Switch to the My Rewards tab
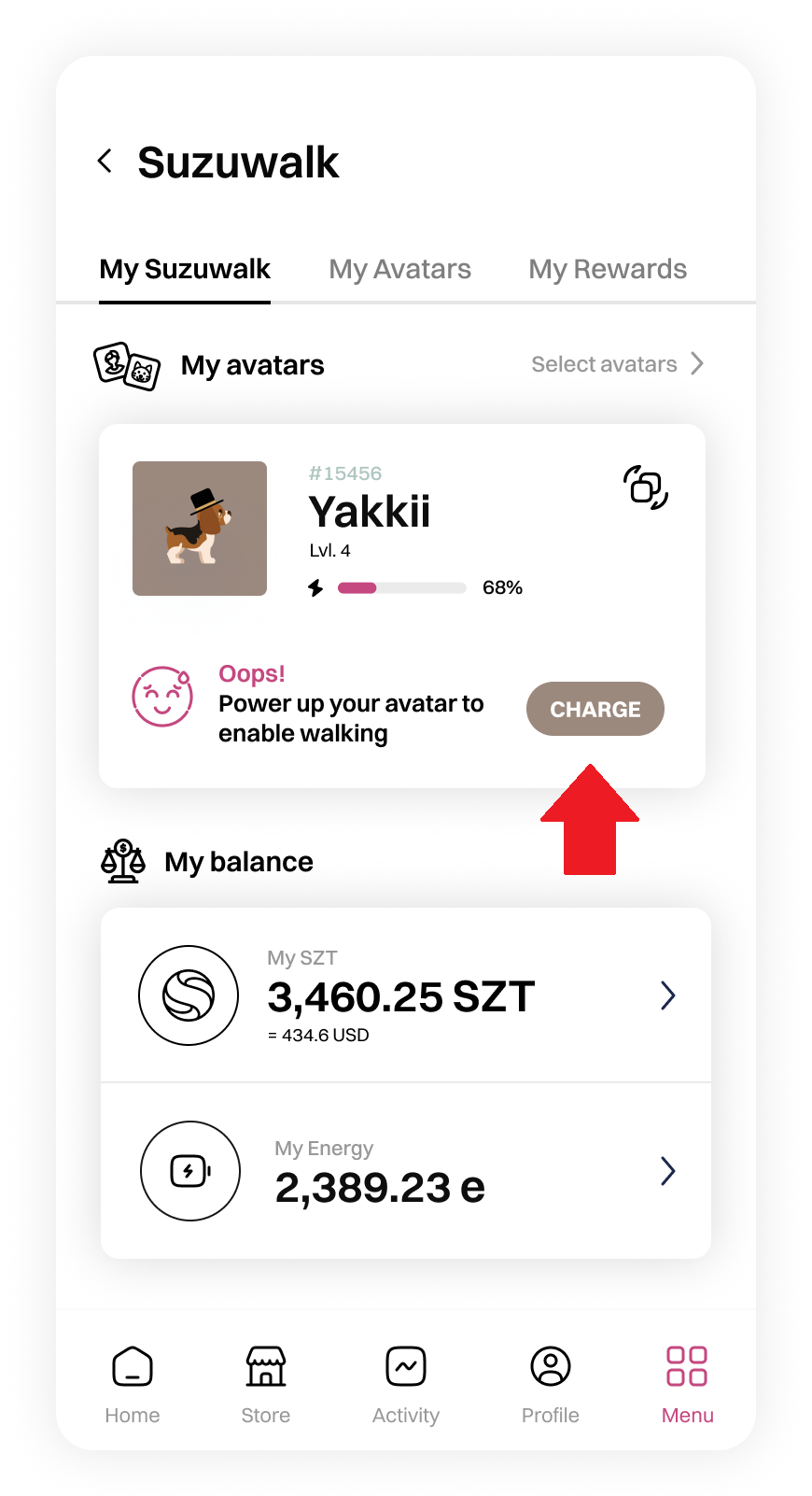The height and width of the screenshot is (1496, 812). [x=607, y=270]
